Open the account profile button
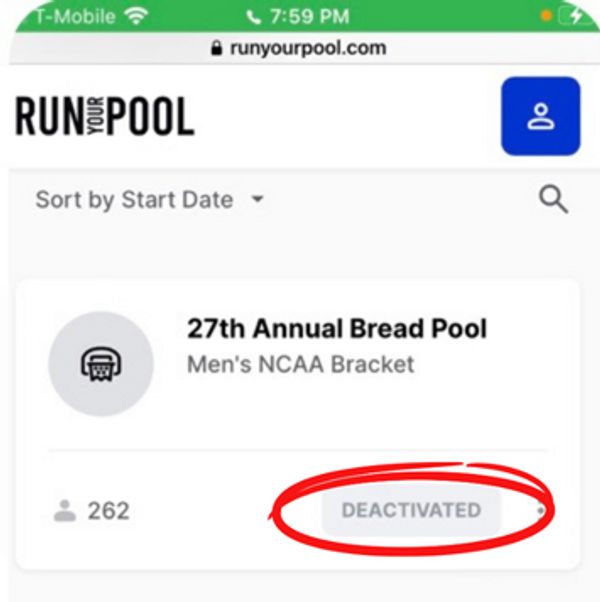Image resolution: width=600 pixels, height=602 pixels. (540, 116)
